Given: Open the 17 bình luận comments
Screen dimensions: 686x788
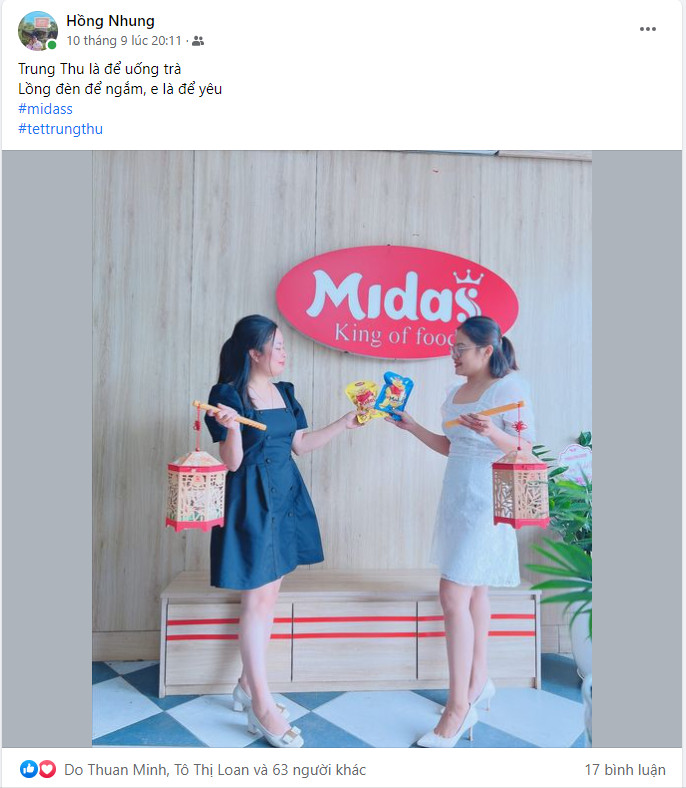Looking at the screenshot, I should pos(624,770).
